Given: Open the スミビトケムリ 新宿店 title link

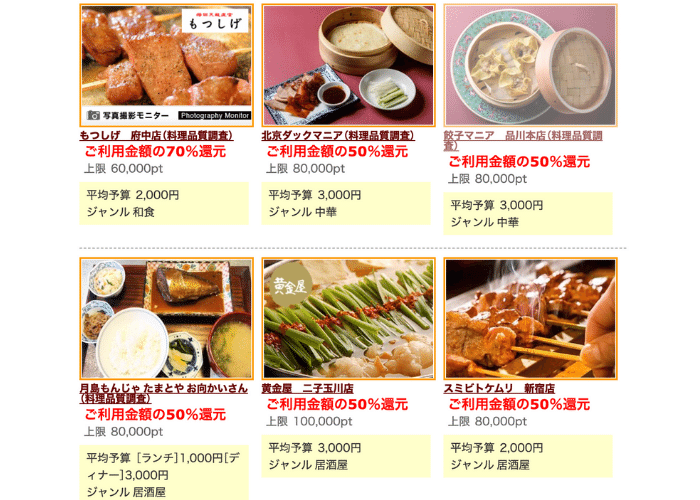Looking at the screenshot, I should [x=500, y=388].
